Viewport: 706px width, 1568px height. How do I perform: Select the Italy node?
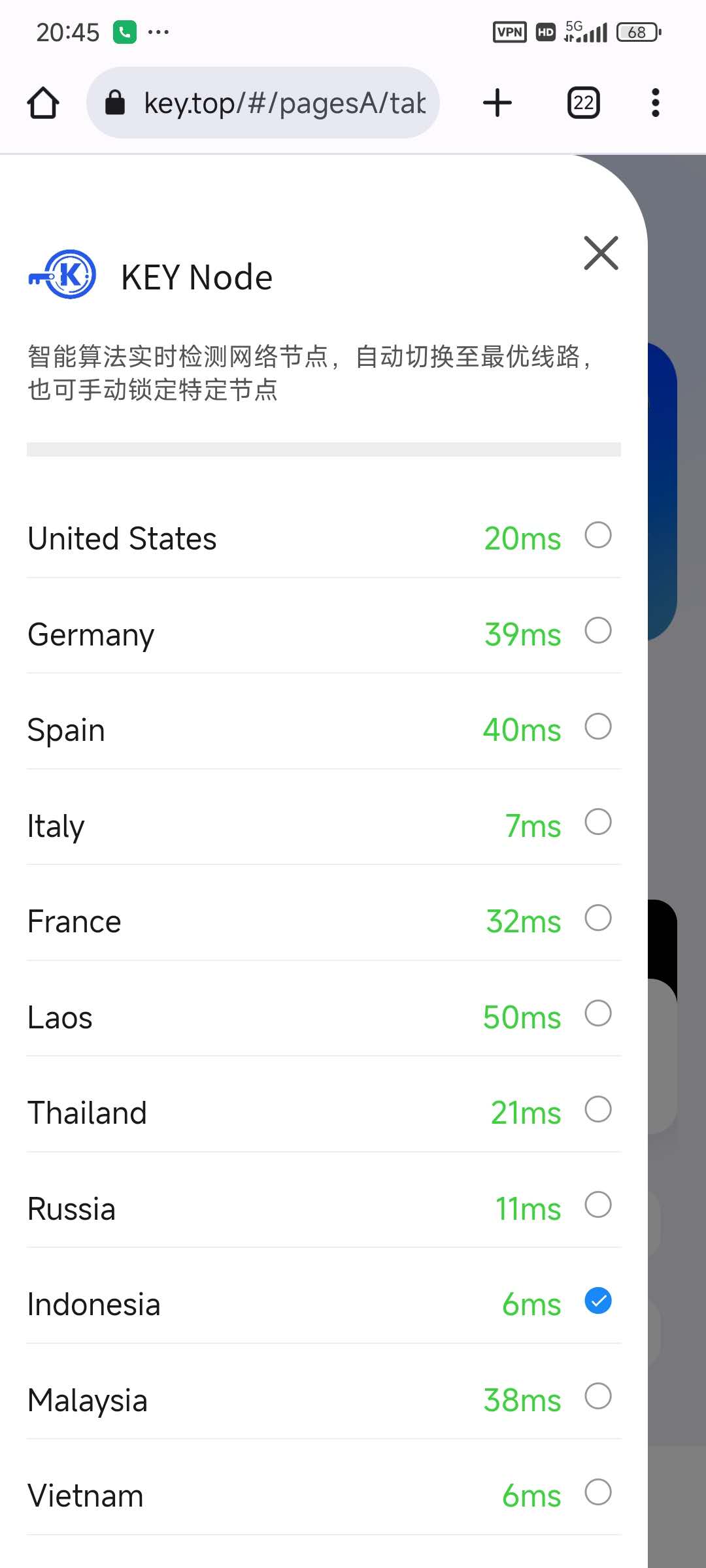coord(597,822)
